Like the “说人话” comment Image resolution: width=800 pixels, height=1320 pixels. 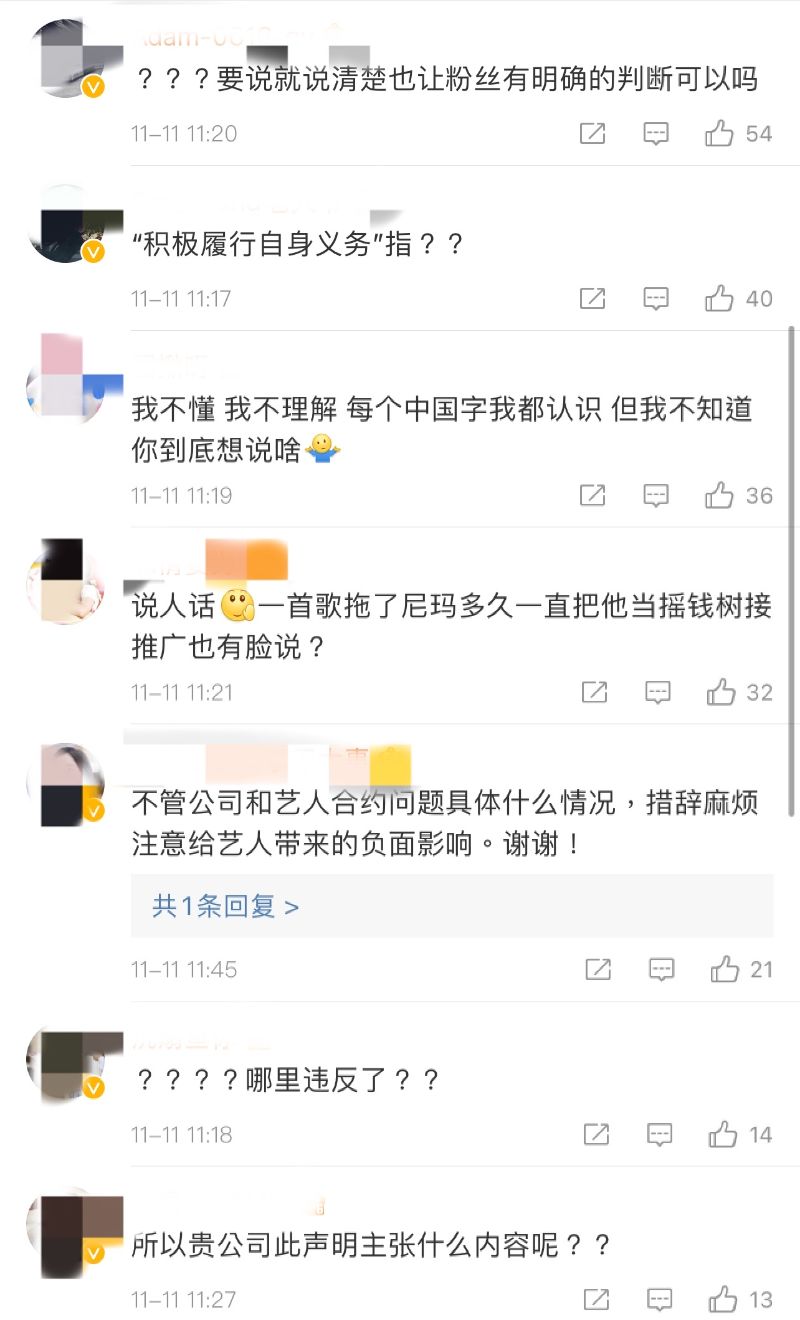pyautogui.click(x=720, y=692)
